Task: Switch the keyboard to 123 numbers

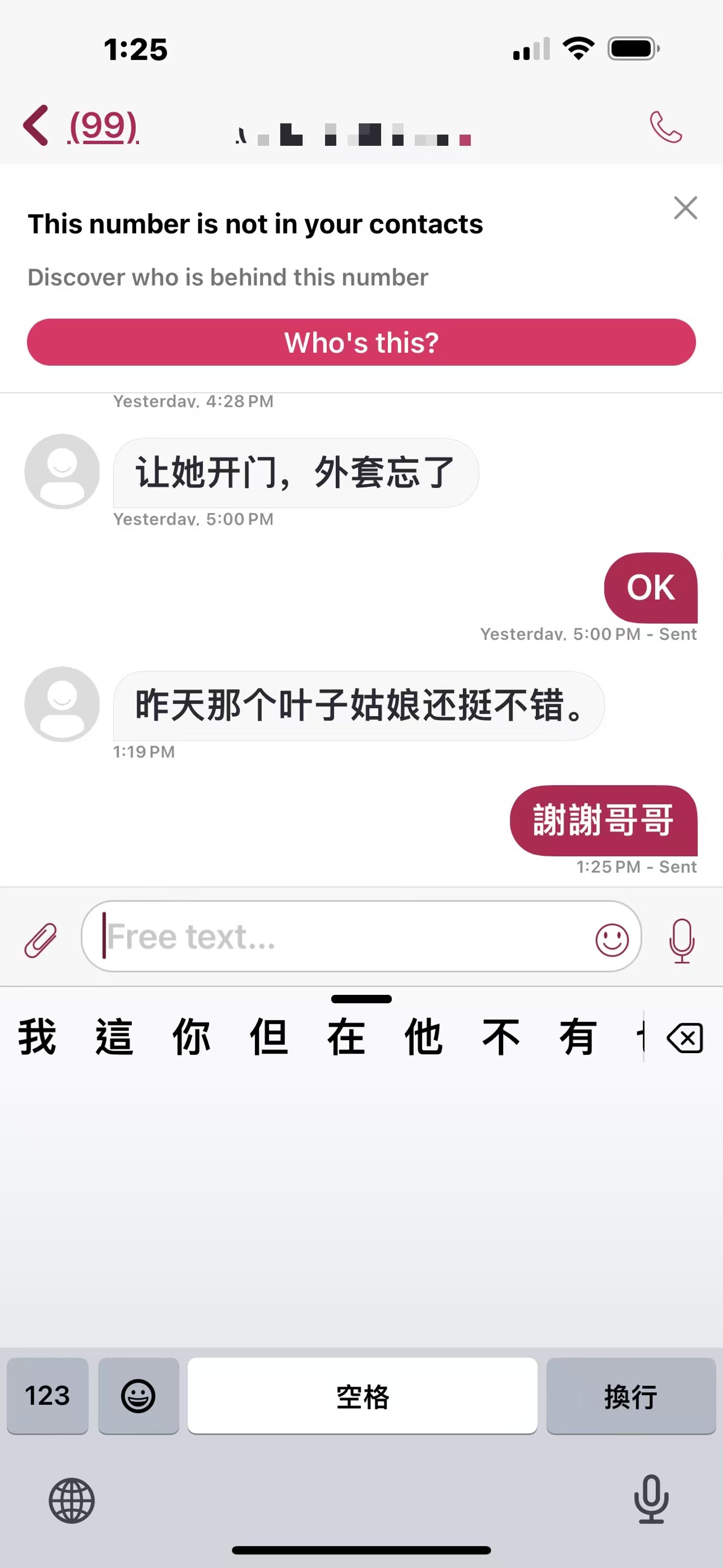Action: point(47,1395)
